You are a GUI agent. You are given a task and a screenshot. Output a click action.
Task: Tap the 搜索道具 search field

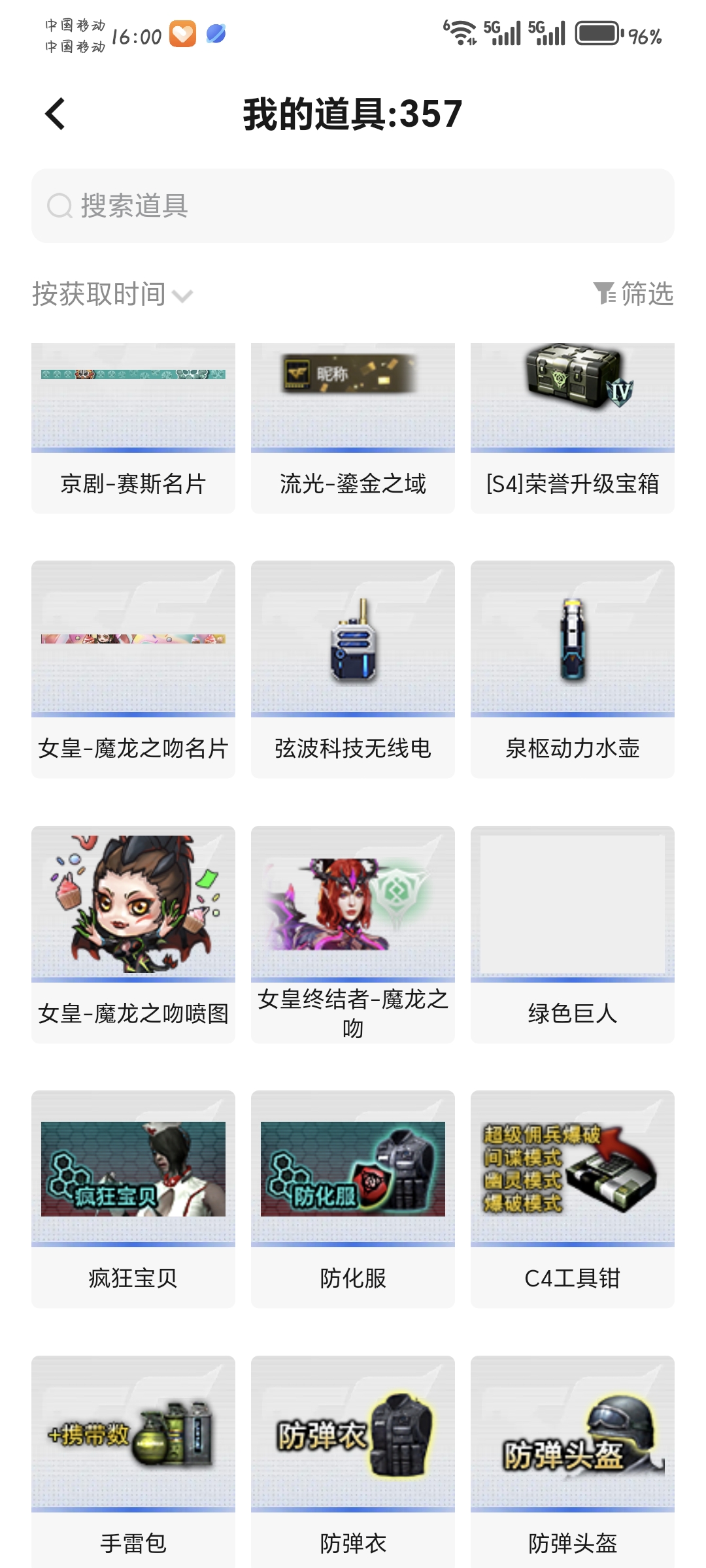coord(353,206)
